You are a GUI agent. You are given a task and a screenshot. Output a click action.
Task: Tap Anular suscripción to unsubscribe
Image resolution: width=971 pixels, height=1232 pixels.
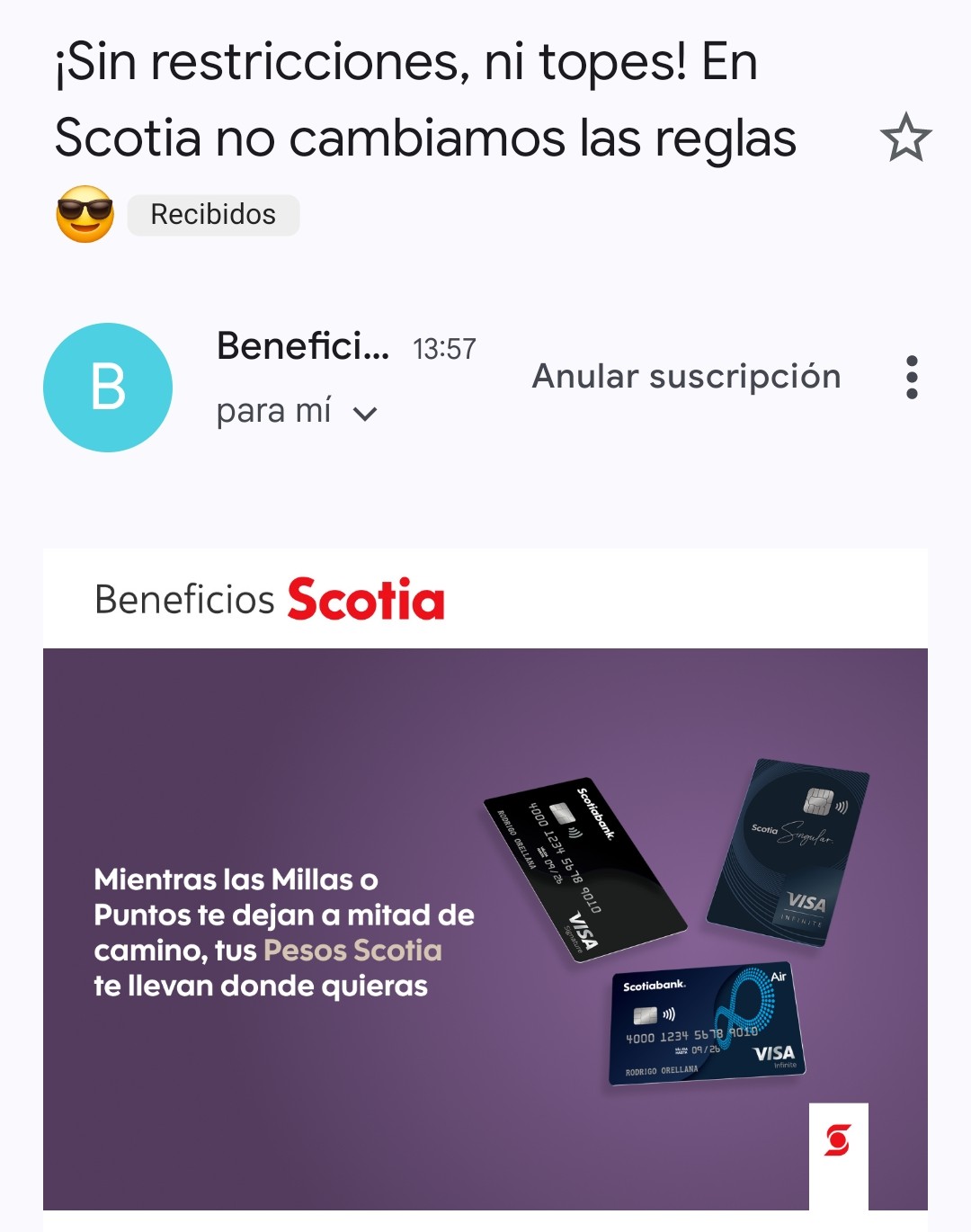click(x=686, y=377)
